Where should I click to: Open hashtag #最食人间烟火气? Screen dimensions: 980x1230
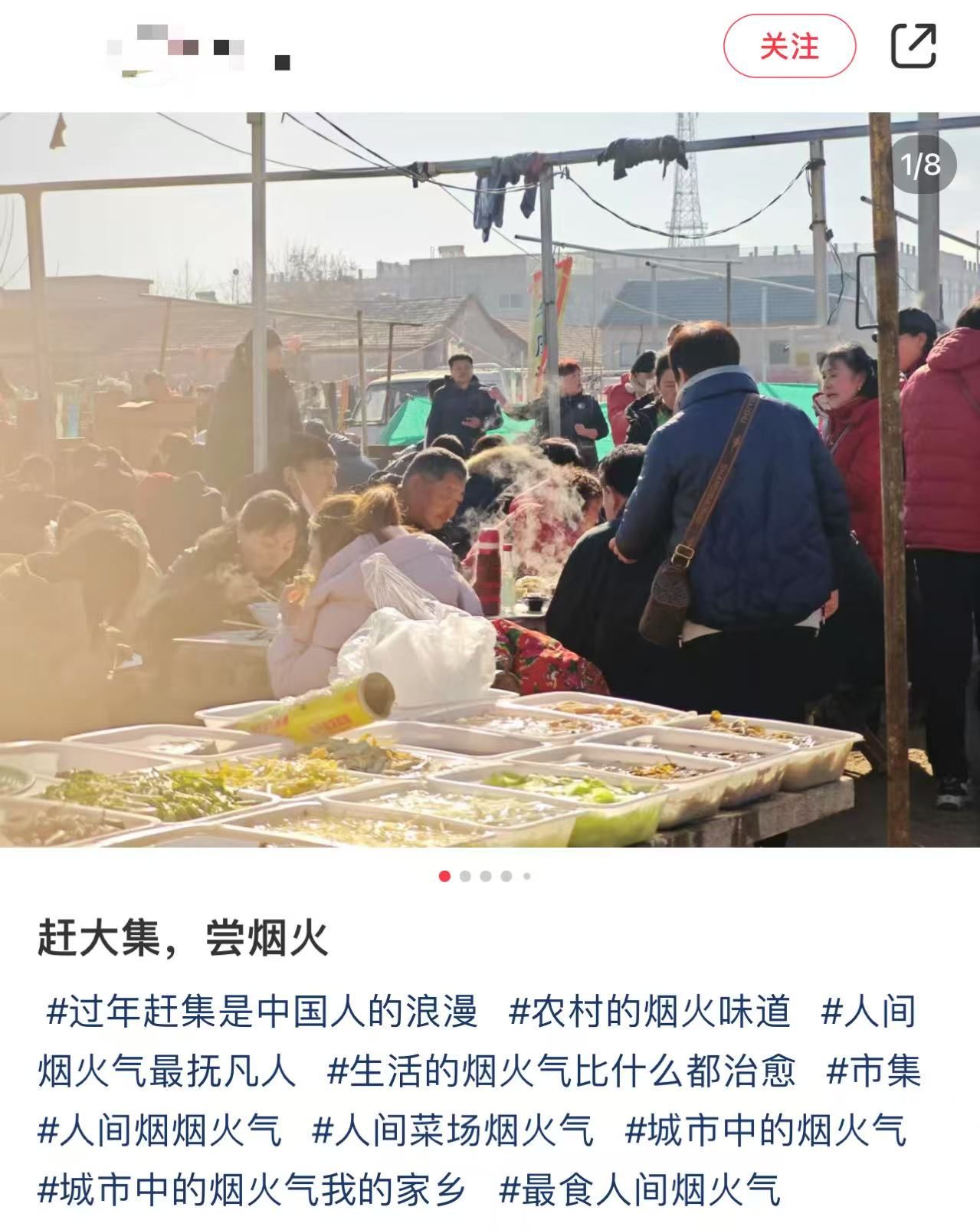(639, 1190)
